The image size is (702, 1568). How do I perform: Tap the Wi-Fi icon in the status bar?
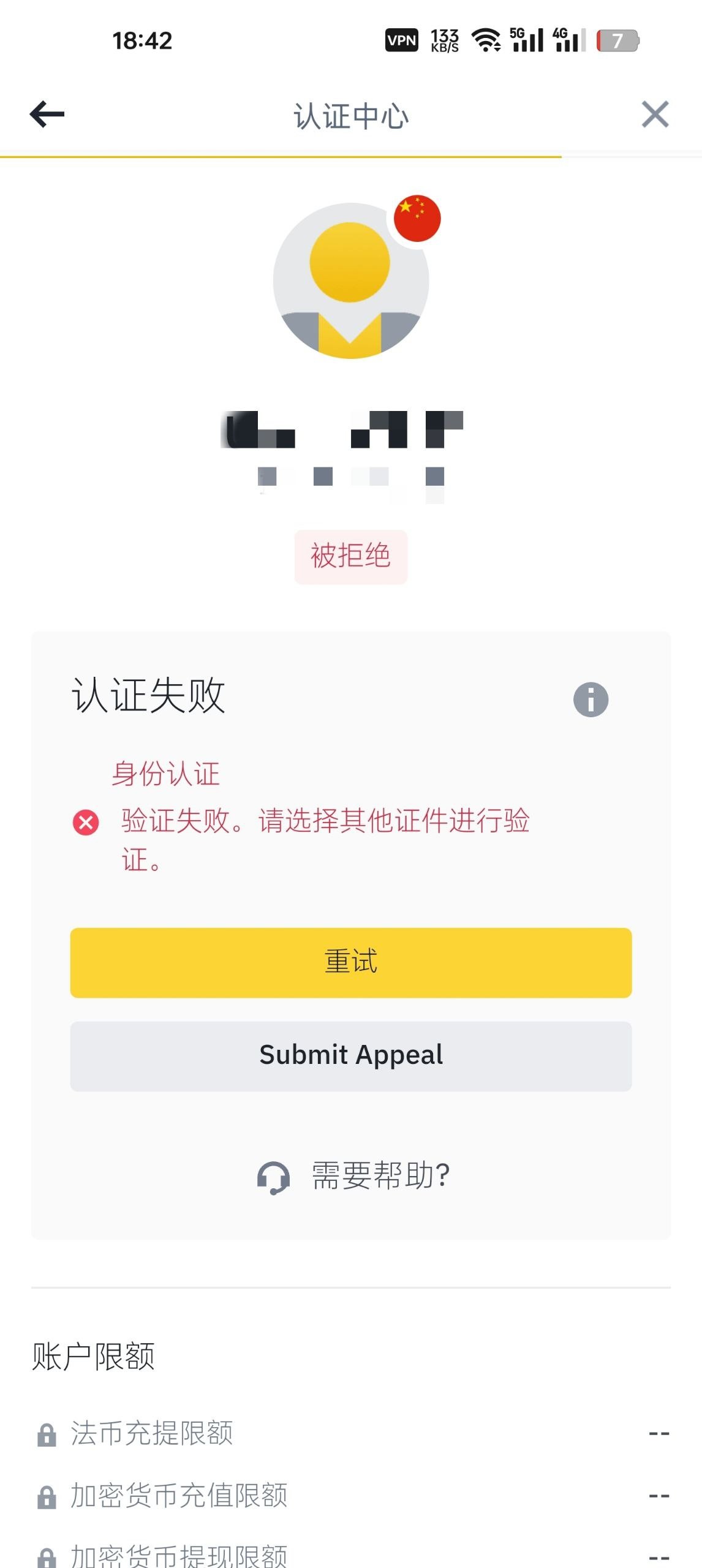click(x=486, y=41)
